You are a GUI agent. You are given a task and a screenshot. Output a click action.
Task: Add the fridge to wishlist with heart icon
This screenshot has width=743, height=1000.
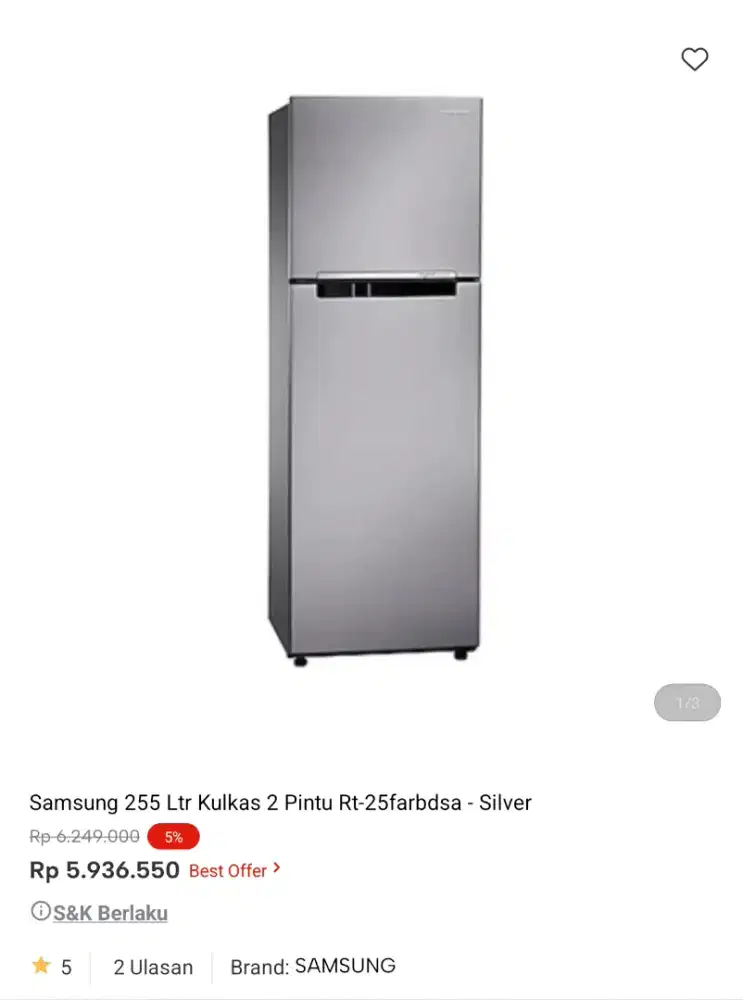[x=694, y=60]
